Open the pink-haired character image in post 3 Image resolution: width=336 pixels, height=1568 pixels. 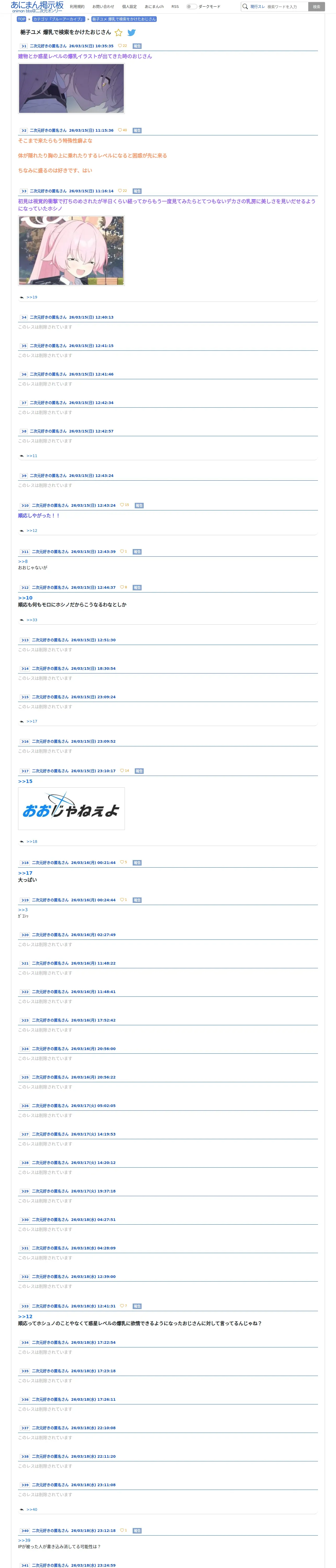click(71, 250)
